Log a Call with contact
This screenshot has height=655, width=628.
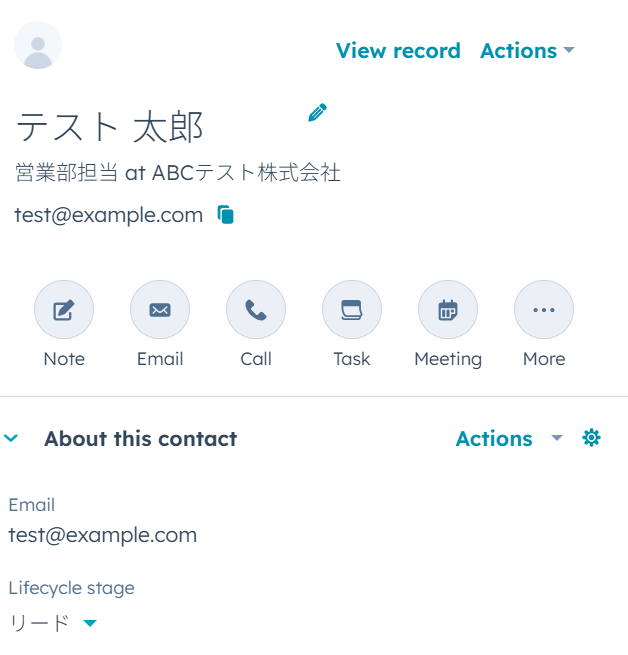(x=256, y=310)
